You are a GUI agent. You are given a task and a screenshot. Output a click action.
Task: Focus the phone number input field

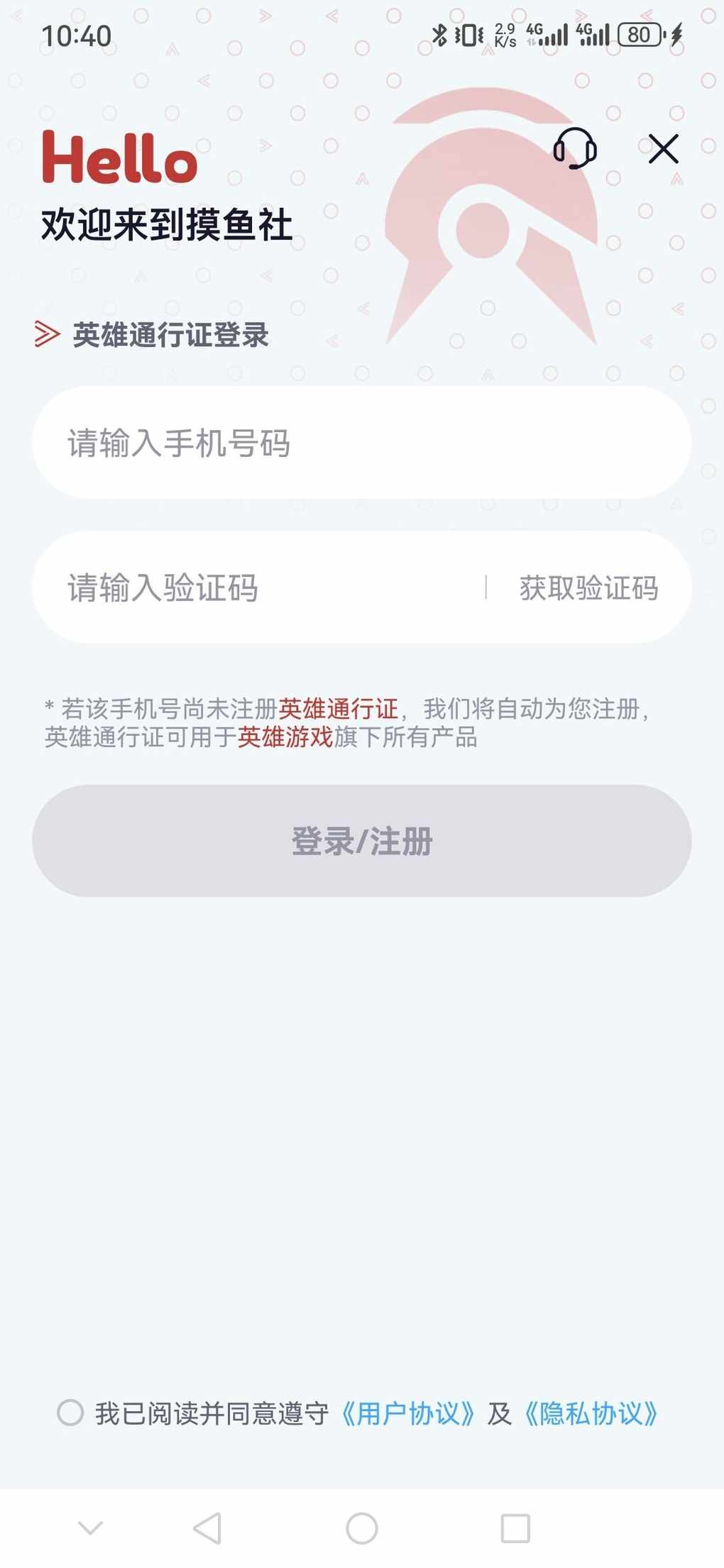[x=361, y=443]
